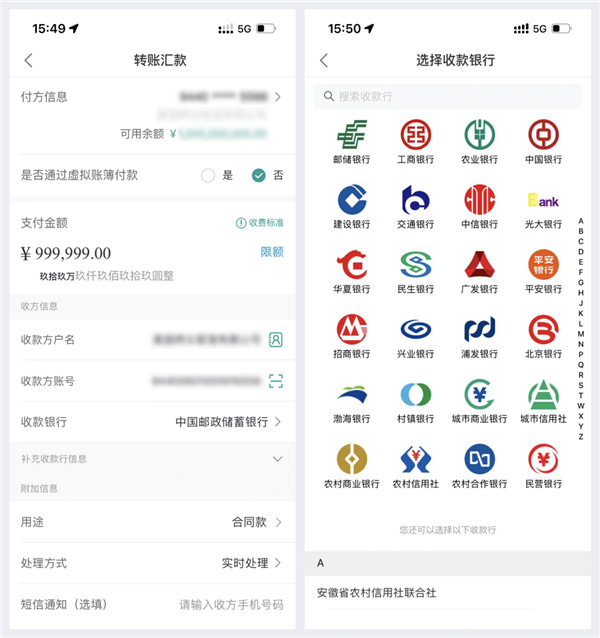This screenshot has width=600, height=638.
Task: Open the payee address book icon
Action: point(276,340)
